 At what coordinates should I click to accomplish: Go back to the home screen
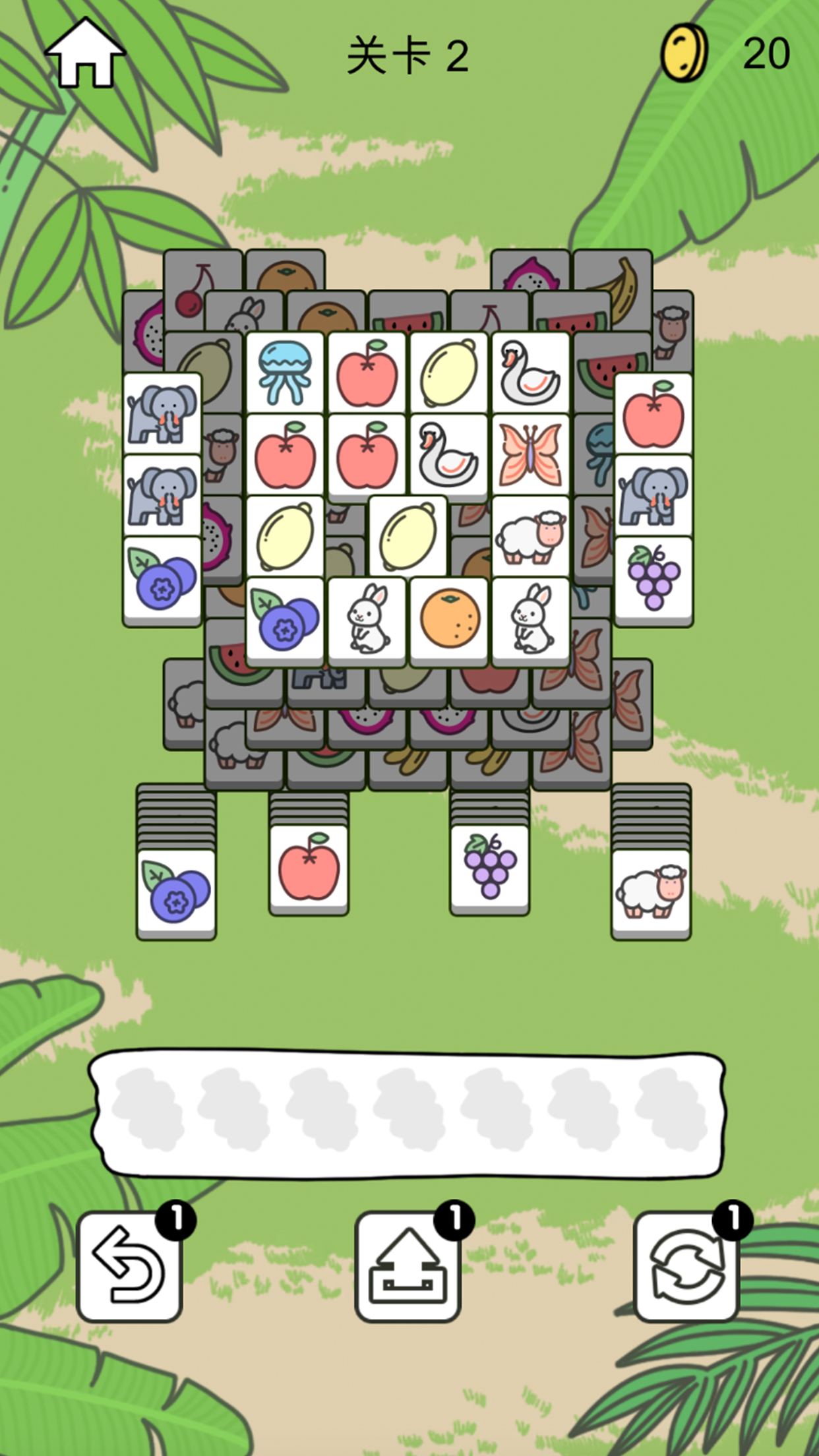pyautogui.click(x=84, y=54)
